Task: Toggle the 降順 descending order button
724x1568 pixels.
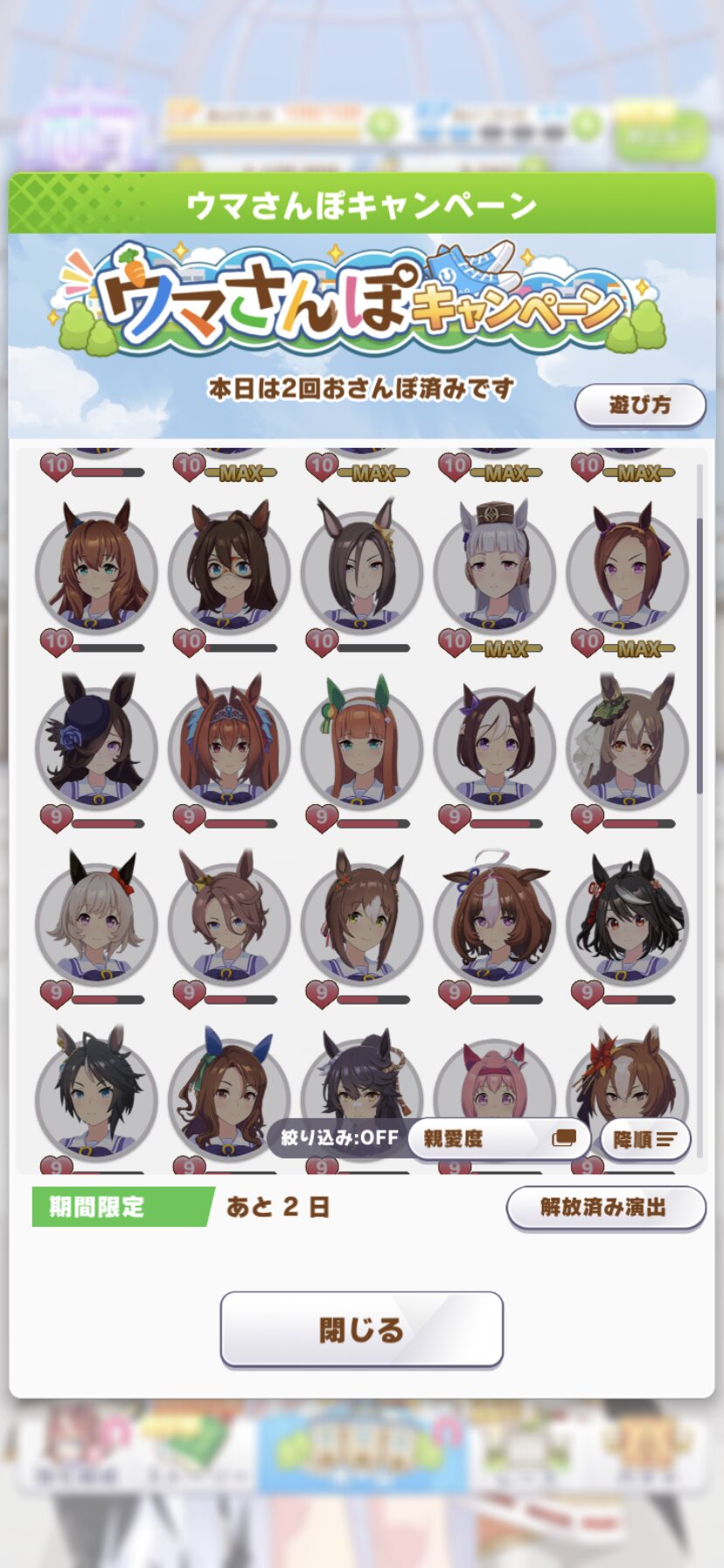Action: point(645,1139)
